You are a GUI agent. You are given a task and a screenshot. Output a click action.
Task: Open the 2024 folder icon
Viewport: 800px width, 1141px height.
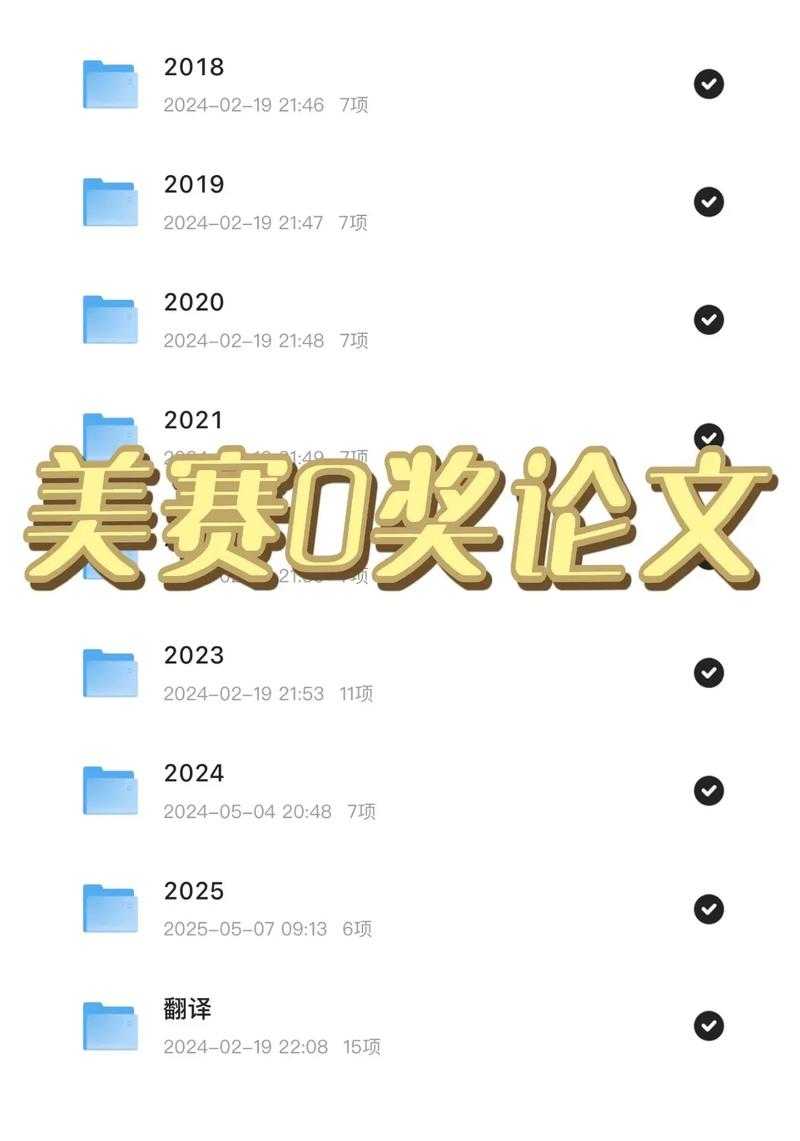112,789
